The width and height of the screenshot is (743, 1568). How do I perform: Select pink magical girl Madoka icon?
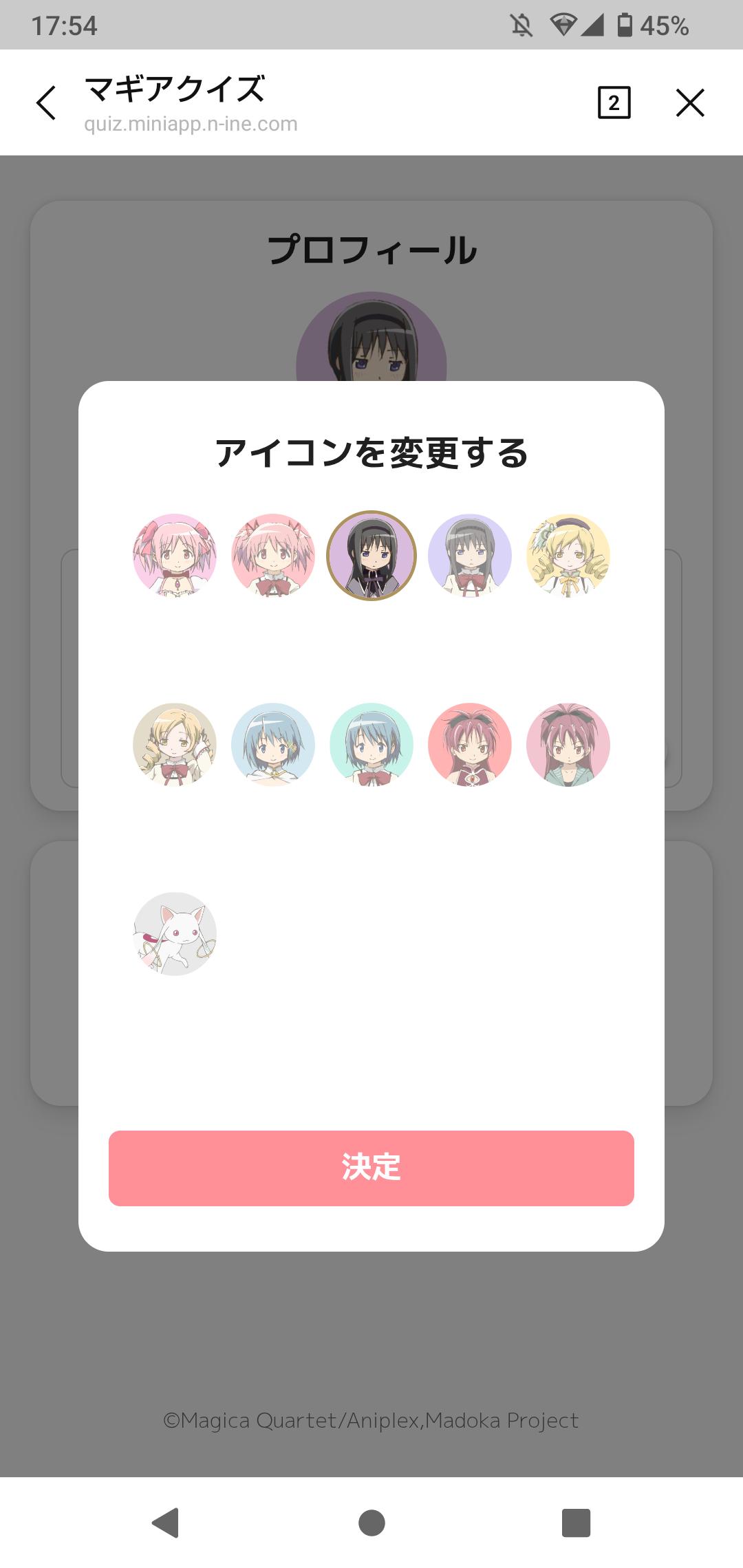point(175,556)
